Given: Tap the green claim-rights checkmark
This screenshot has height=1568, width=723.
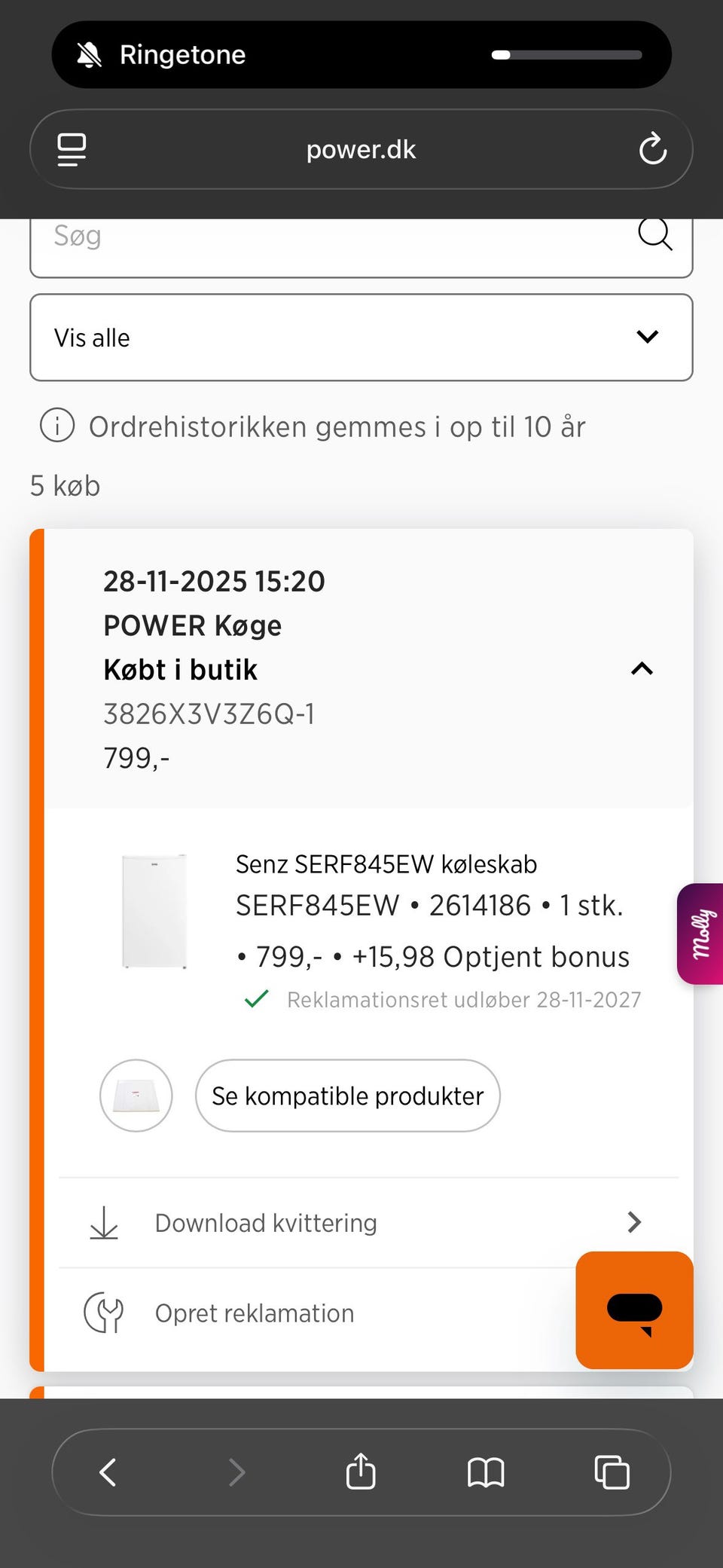Looking at the screenshot, I should [x=257, y=999].
